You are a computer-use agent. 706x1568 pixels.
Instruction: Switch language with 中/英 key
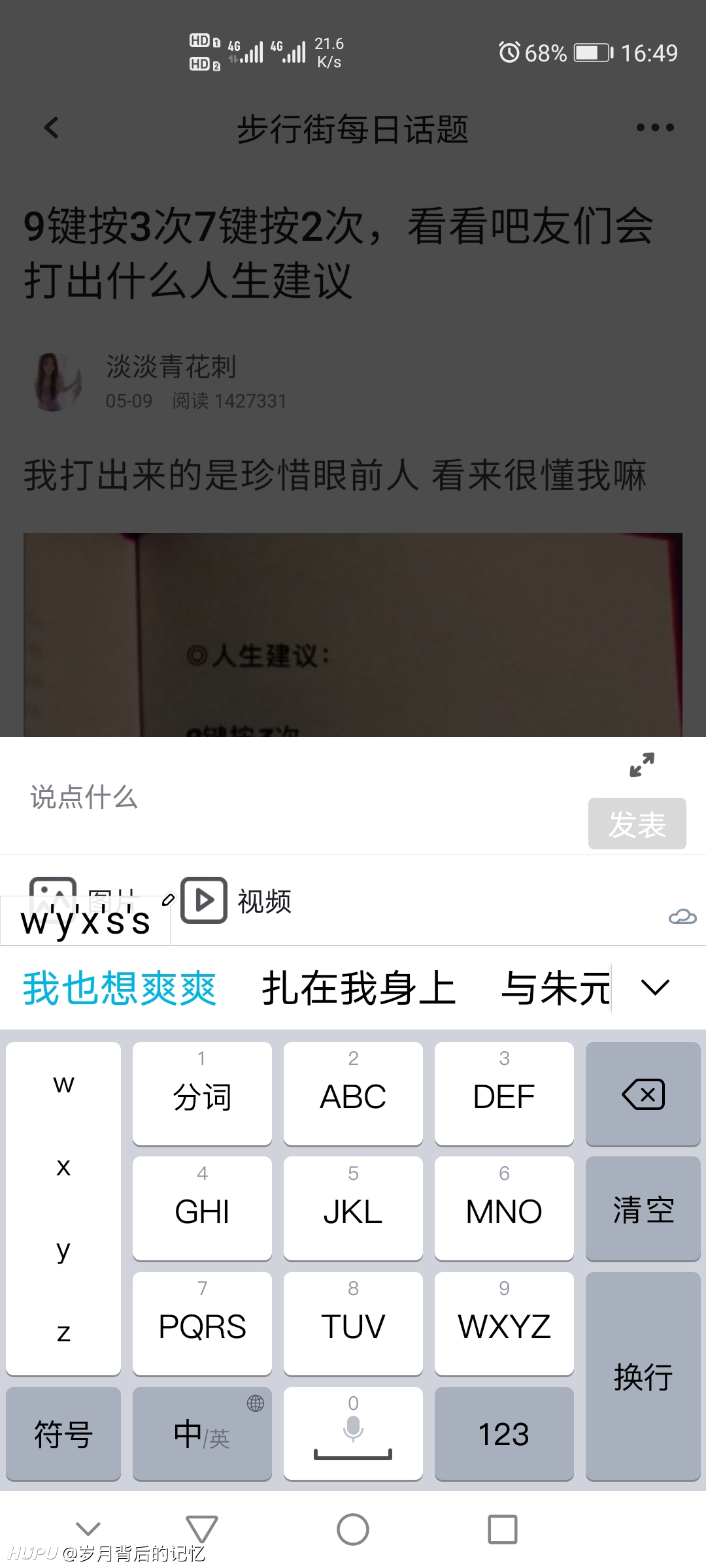(x=202, y=1434)
